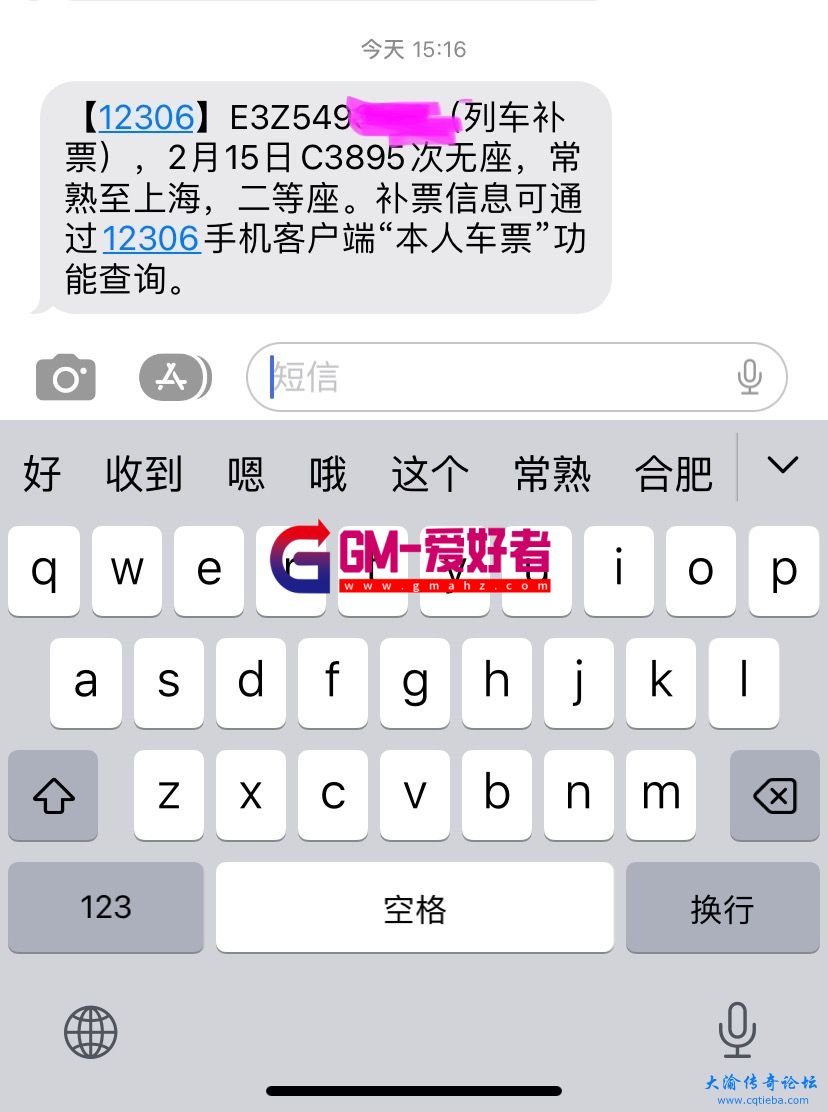Activate keyboard dictation microphone at bottom

click(737, 1029)
